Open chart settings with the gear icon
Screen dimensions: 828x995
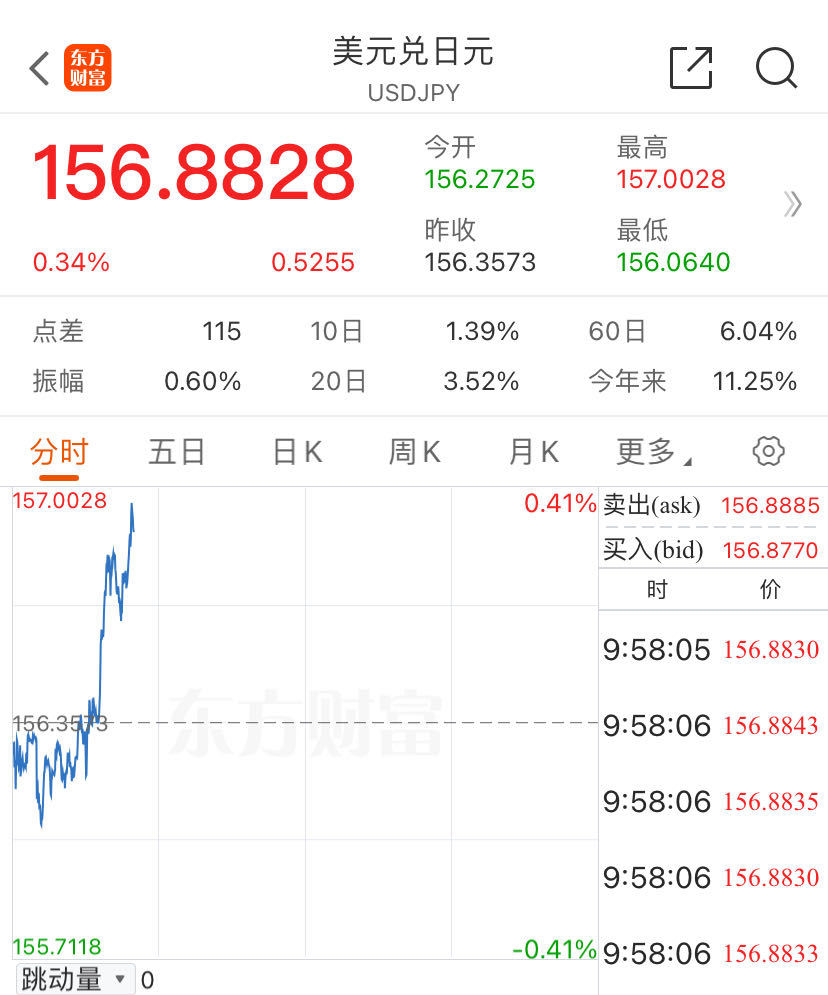pyautogui.click(x=767, y=451)
